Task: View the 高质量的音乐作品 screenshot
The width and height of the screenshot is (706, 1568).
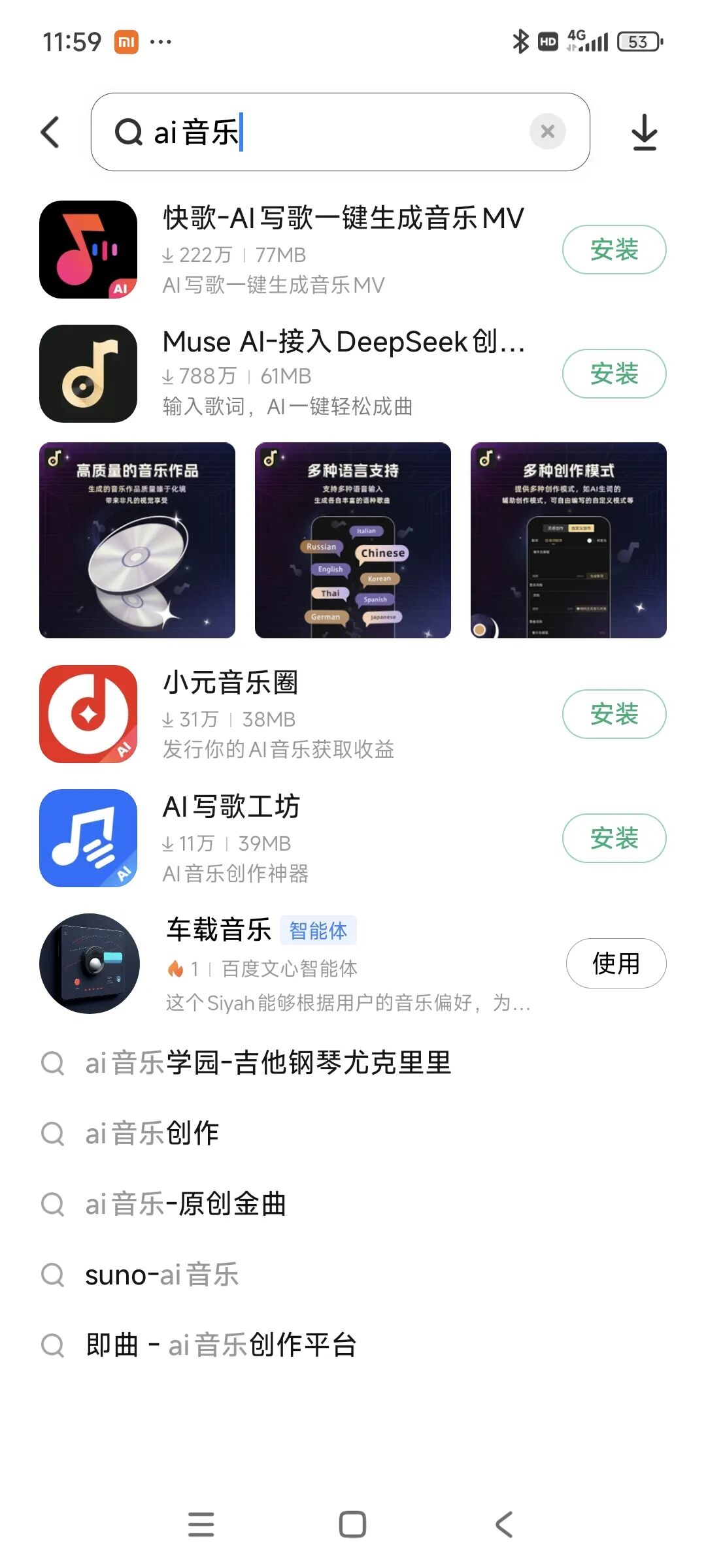Action: click(x=137, y=540)
